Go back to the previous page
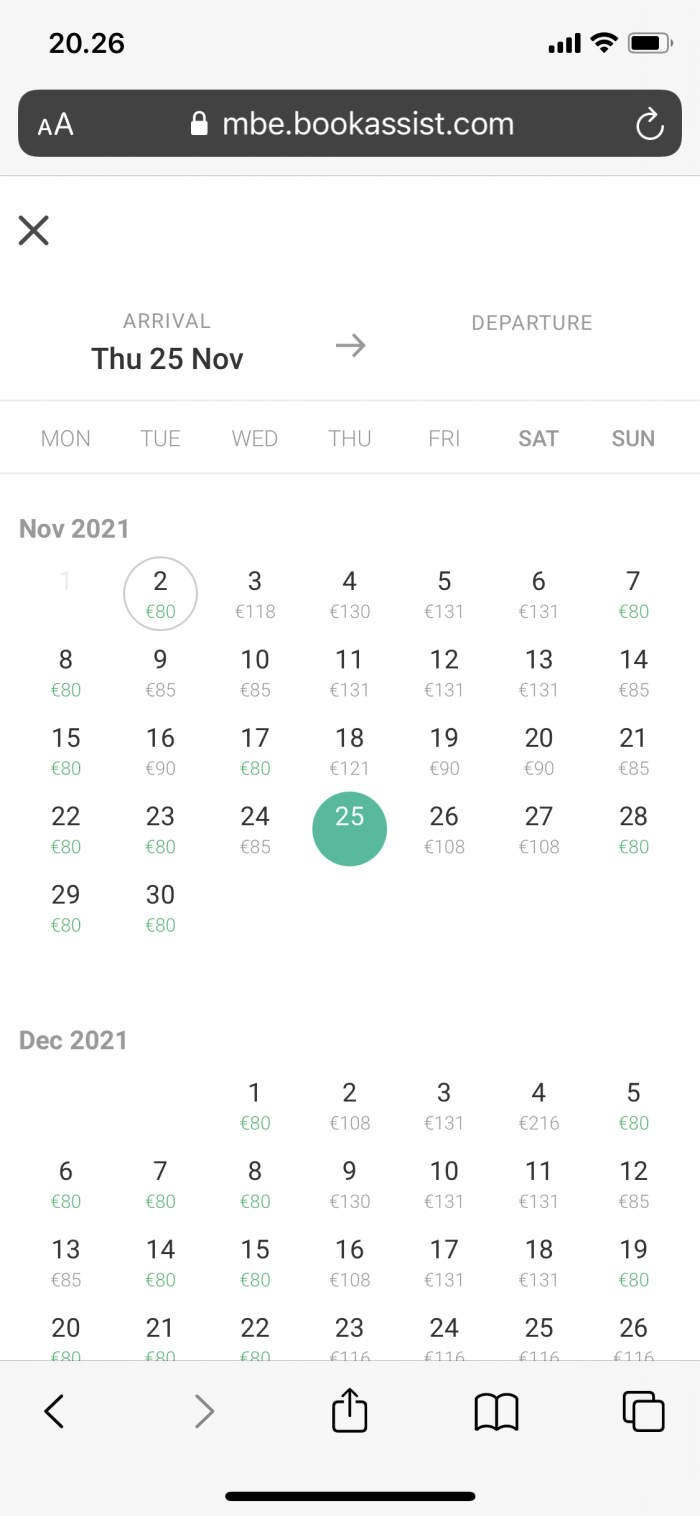The image size is (700, 1516). click(x=54, y=1411)
